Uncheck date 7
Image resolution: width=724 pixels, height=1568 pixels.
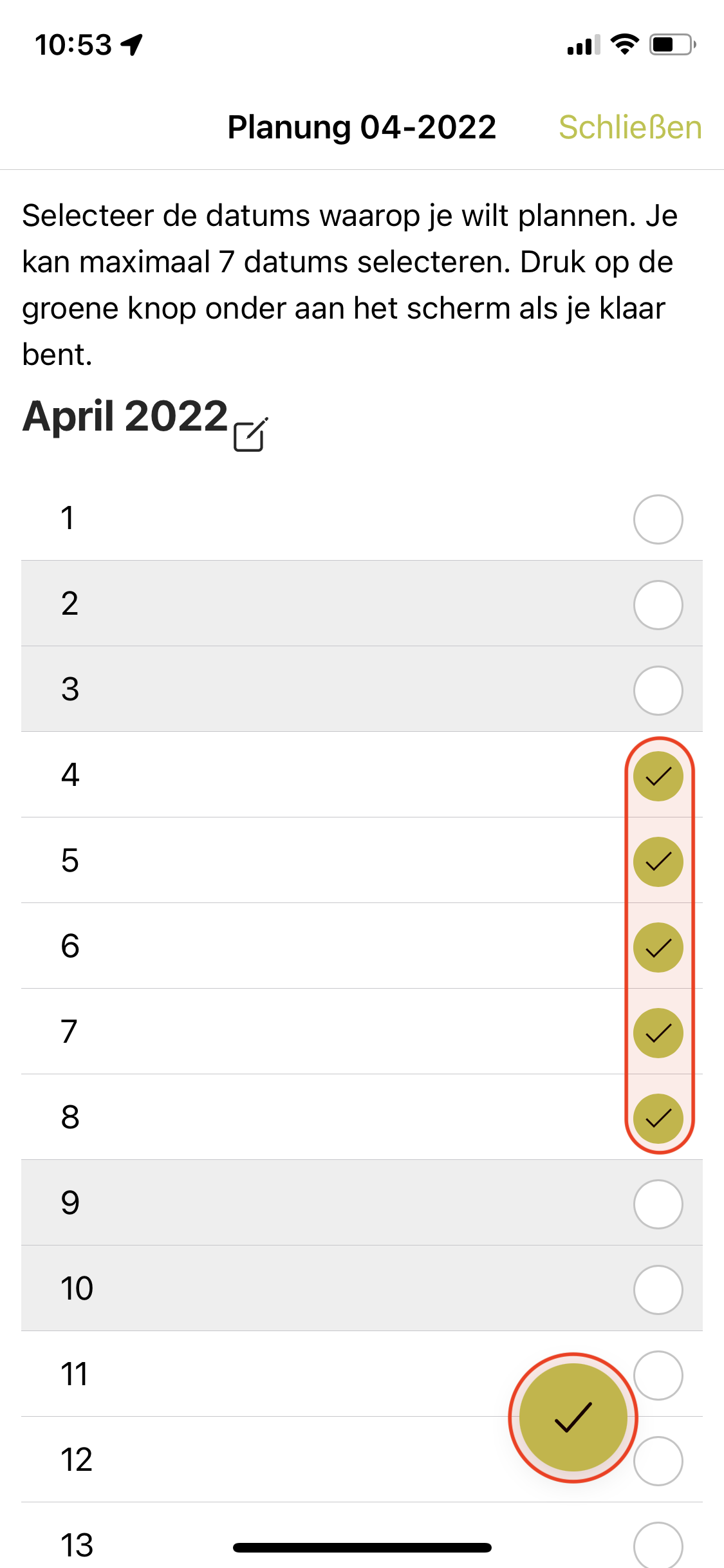point(658,1032)
